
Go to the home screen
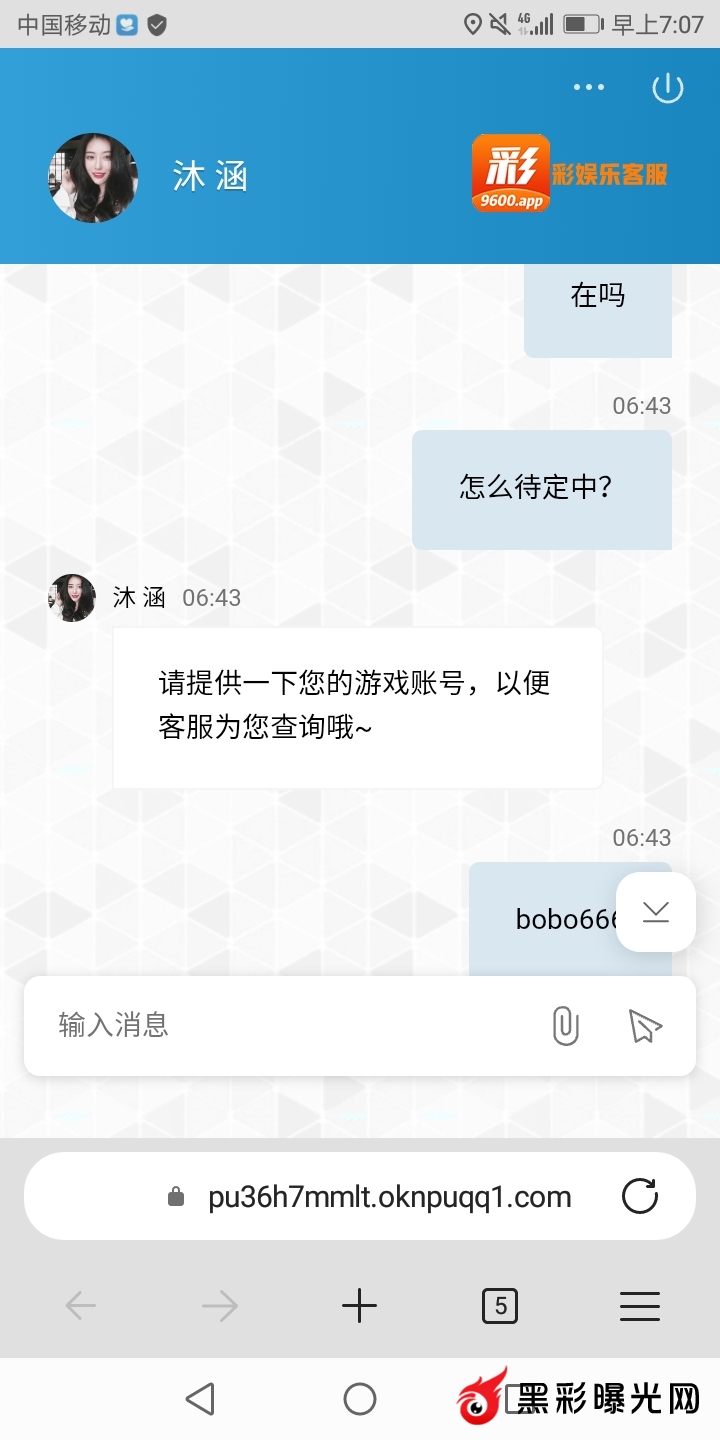pos(360,1399)
